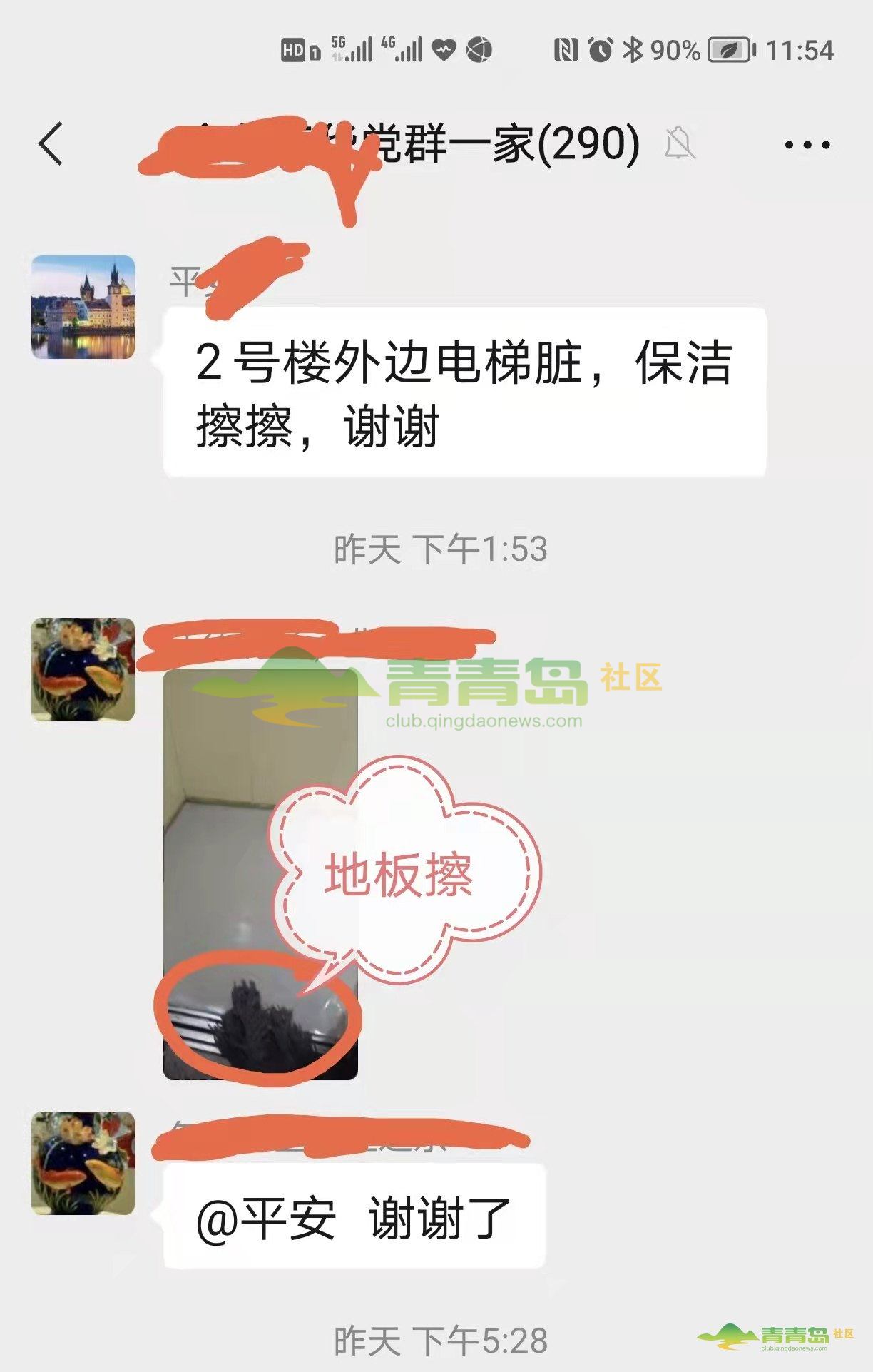Tap the fish avatar beside the photo message
873x1372 pixels.
(83, 669)
